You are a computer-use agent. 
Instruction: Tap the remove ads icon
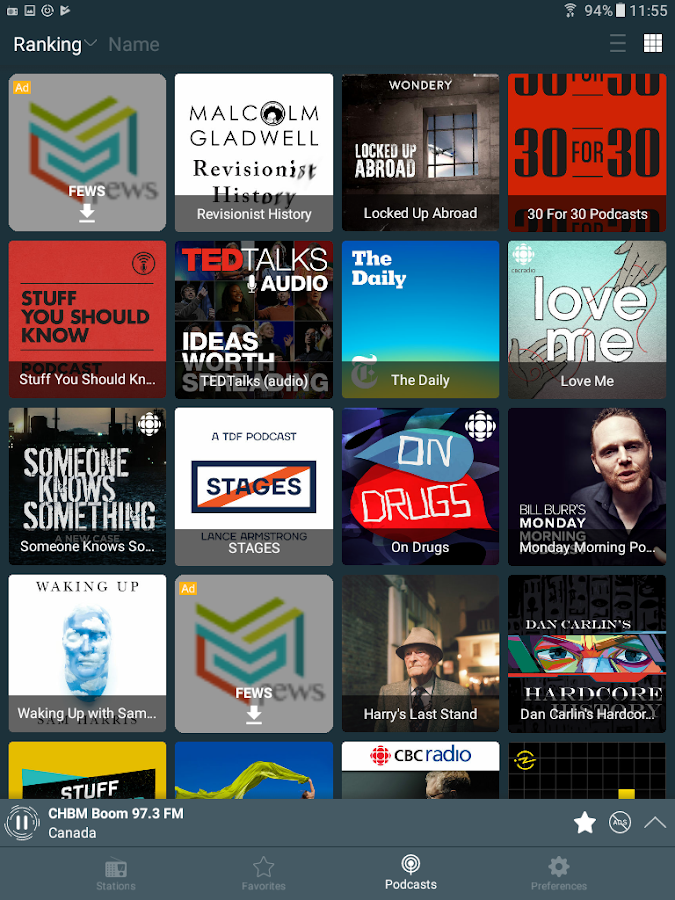pyautogui.click(x=620, y=823)
